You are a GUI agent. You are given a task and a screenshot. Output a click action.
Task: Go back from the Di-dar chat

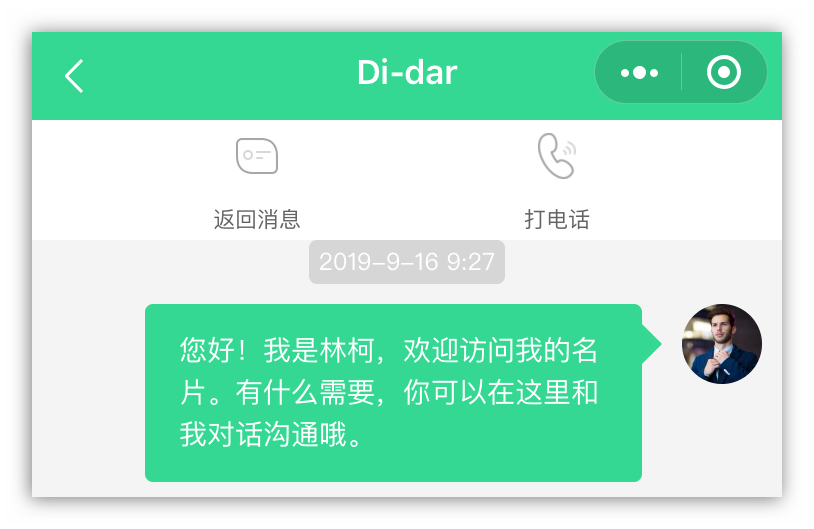74,76
